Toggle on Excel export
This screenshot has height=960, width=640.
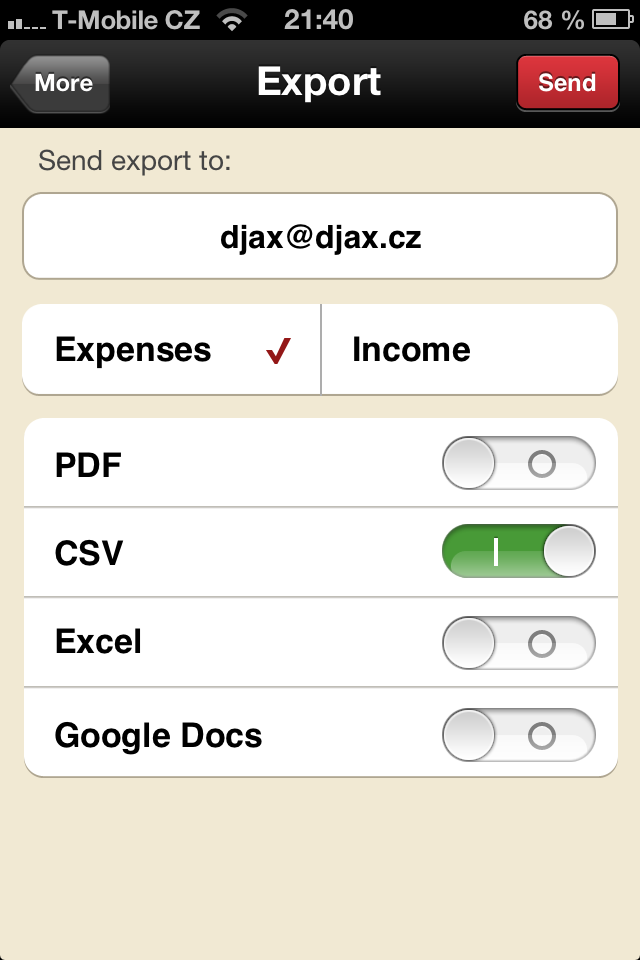coord(518,642)
